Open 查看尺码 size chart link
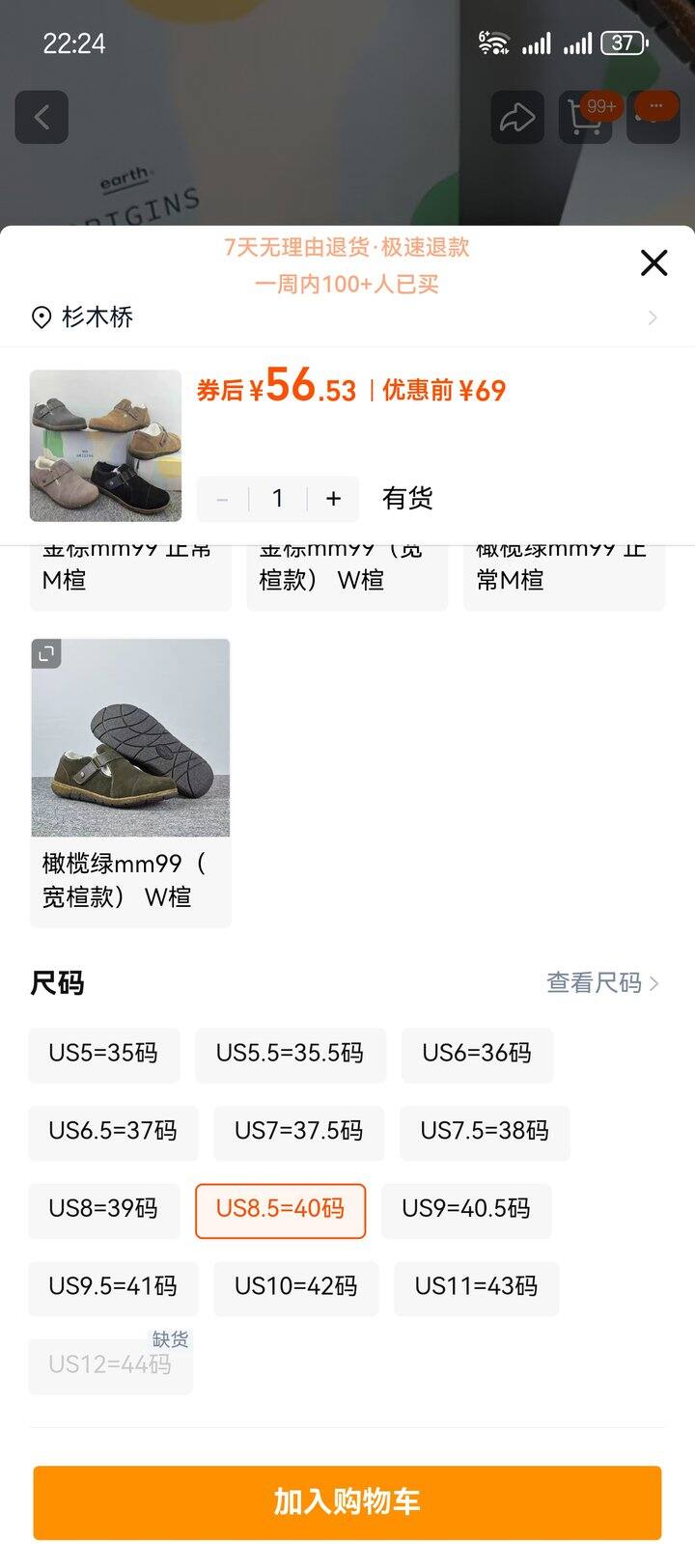This screenshot has width=695, height=1568. point(601,982)
